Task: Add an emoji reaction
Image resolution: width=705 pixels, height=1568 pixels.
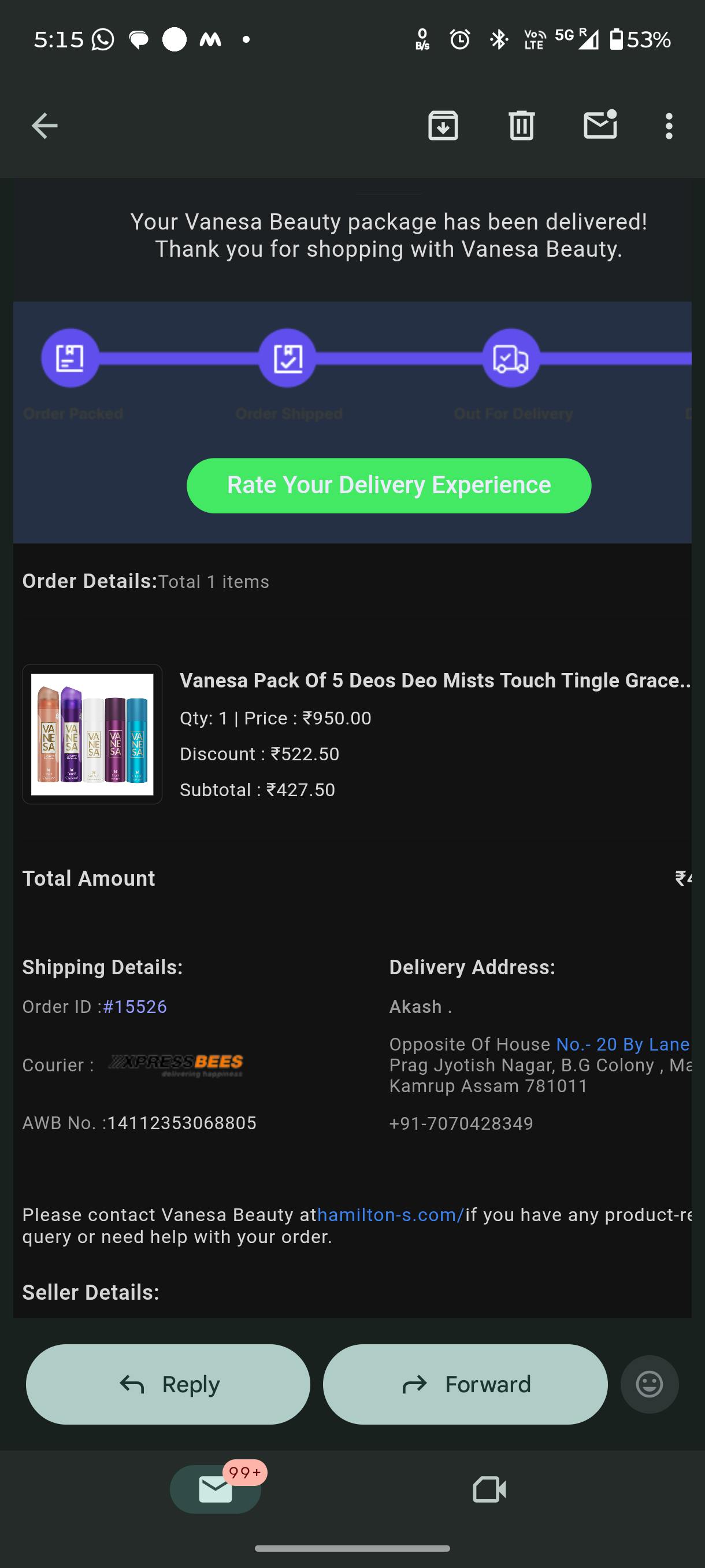Action: click(649, 1384)
